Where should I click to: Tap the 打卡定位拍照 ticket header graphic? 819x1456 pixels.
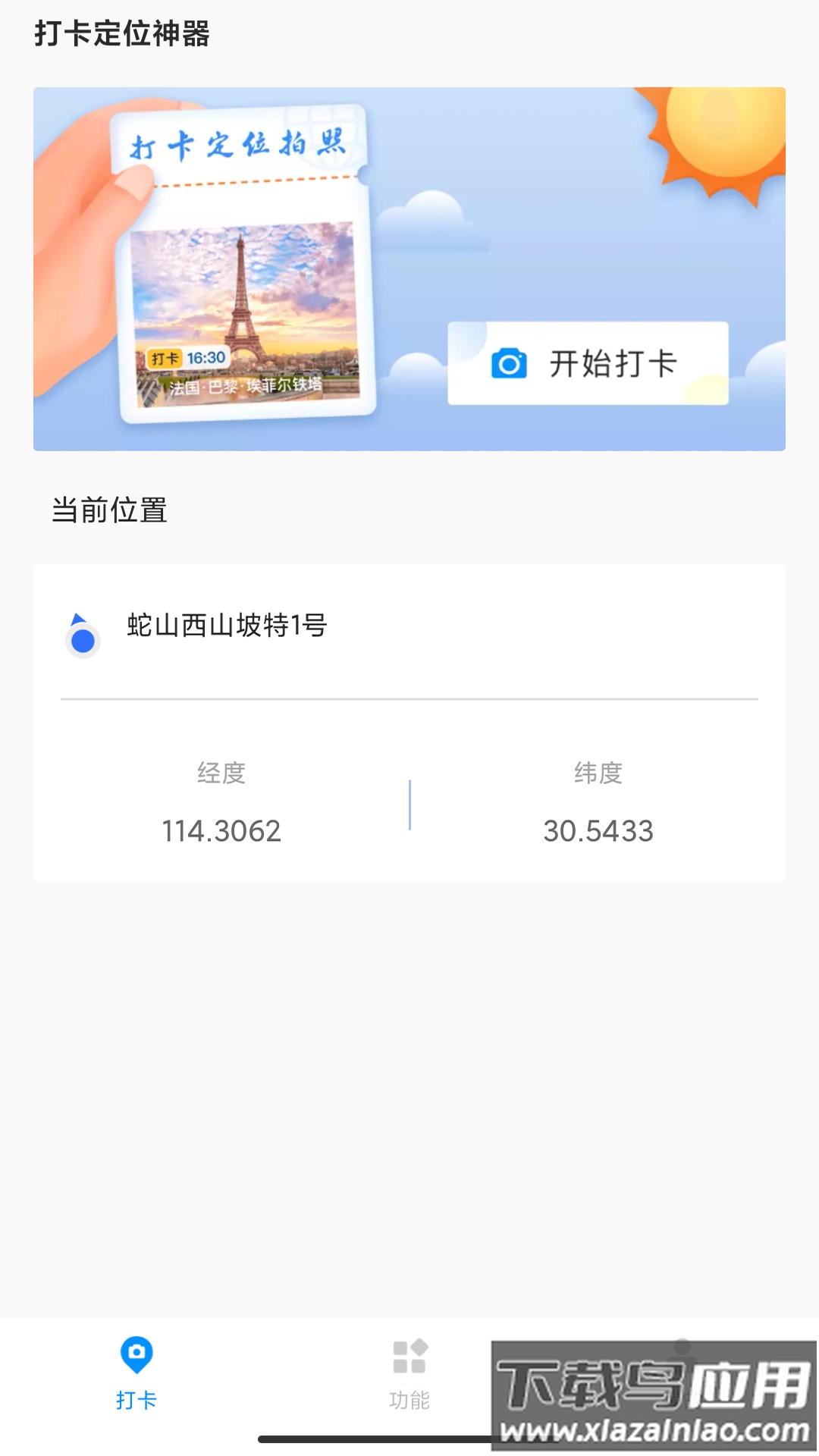237,146
